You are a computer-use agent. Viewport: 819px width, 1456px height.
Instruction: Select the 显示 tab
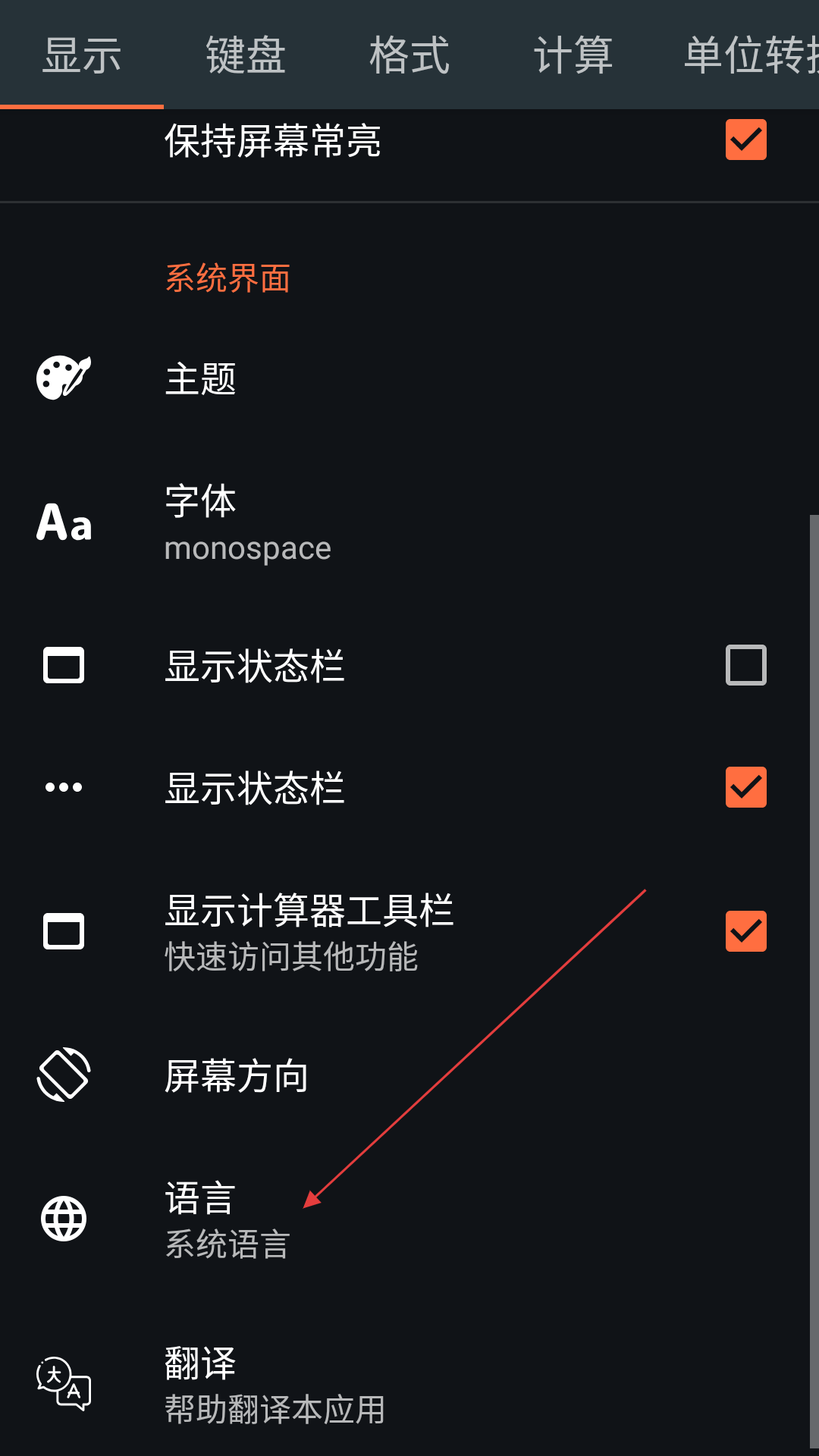click(x=82, y=55)
